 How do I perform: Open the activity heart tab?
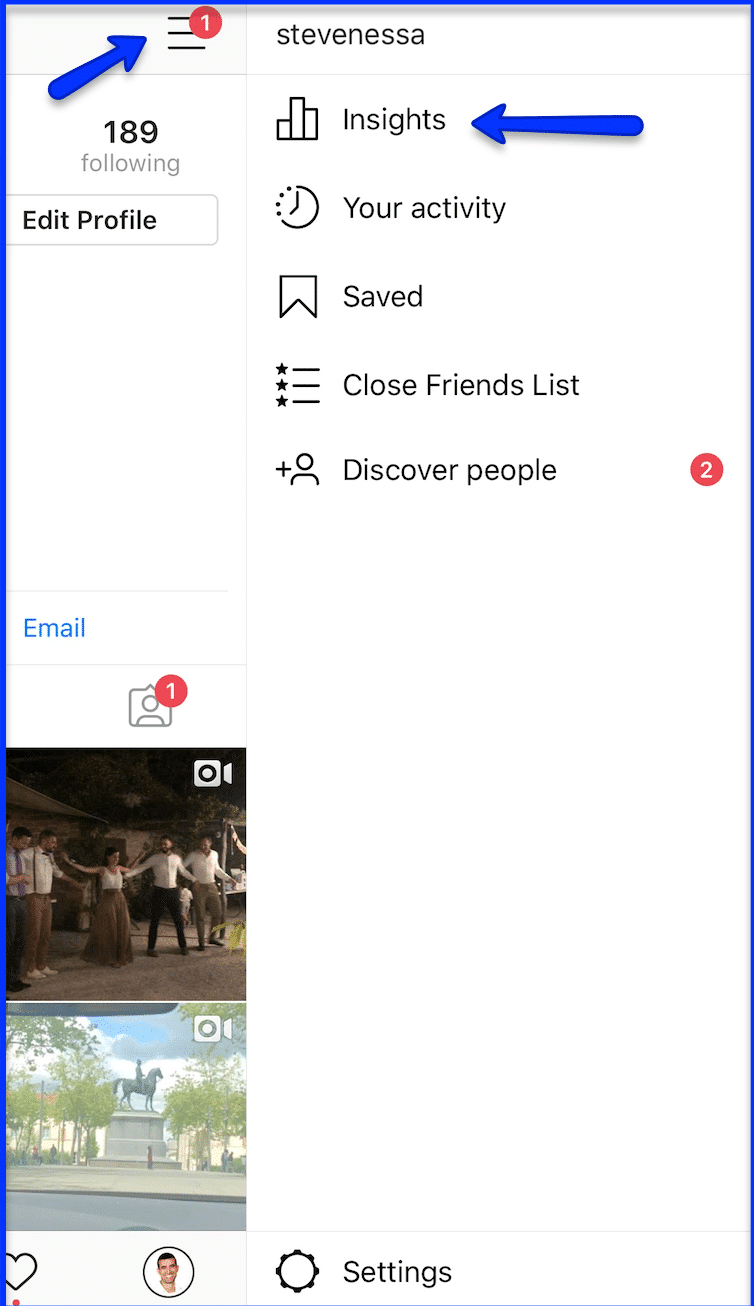(20, 1271)
